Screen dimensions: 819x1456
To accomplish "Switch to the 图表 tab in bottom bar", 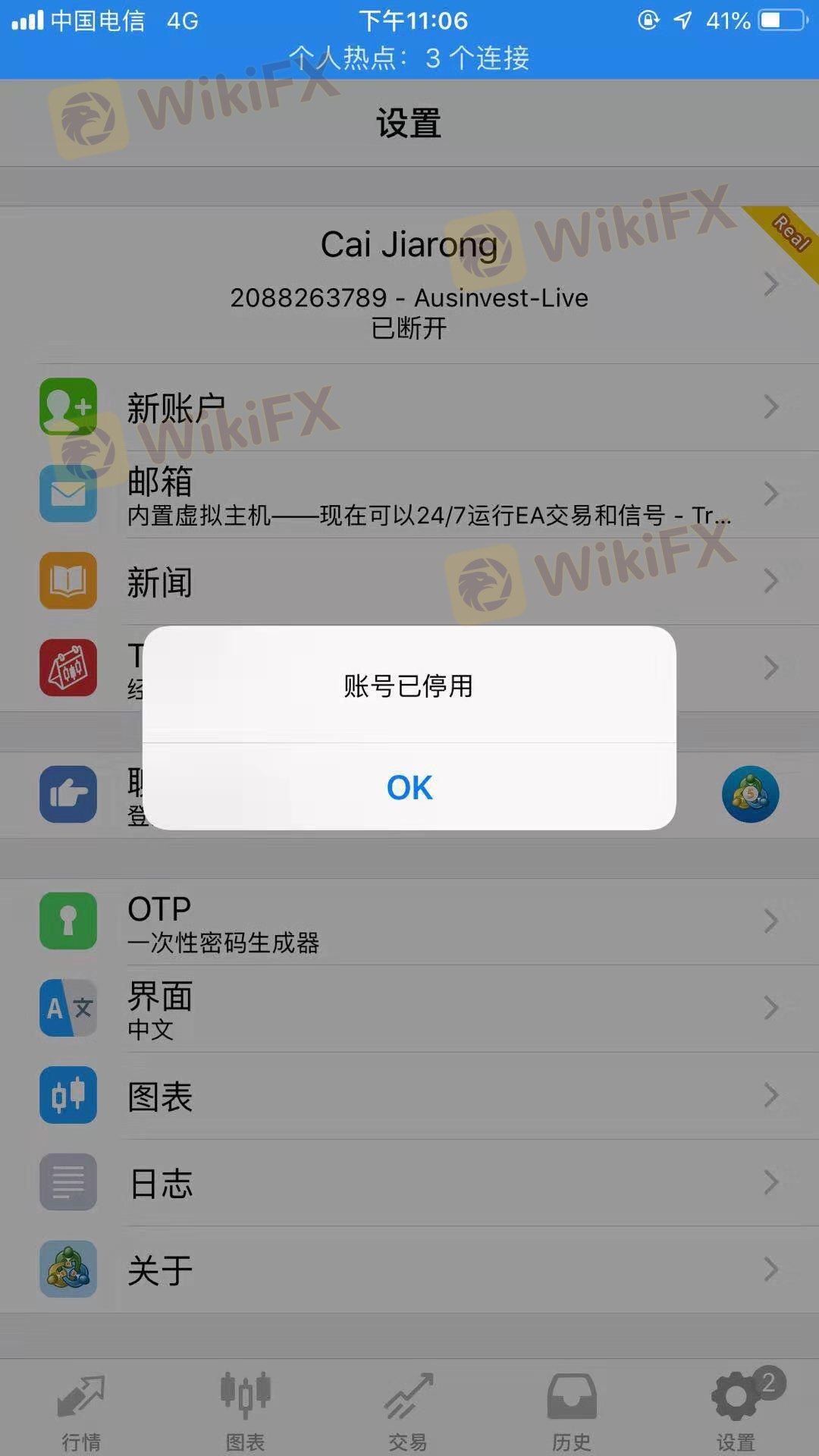I will pos(246,1410).
